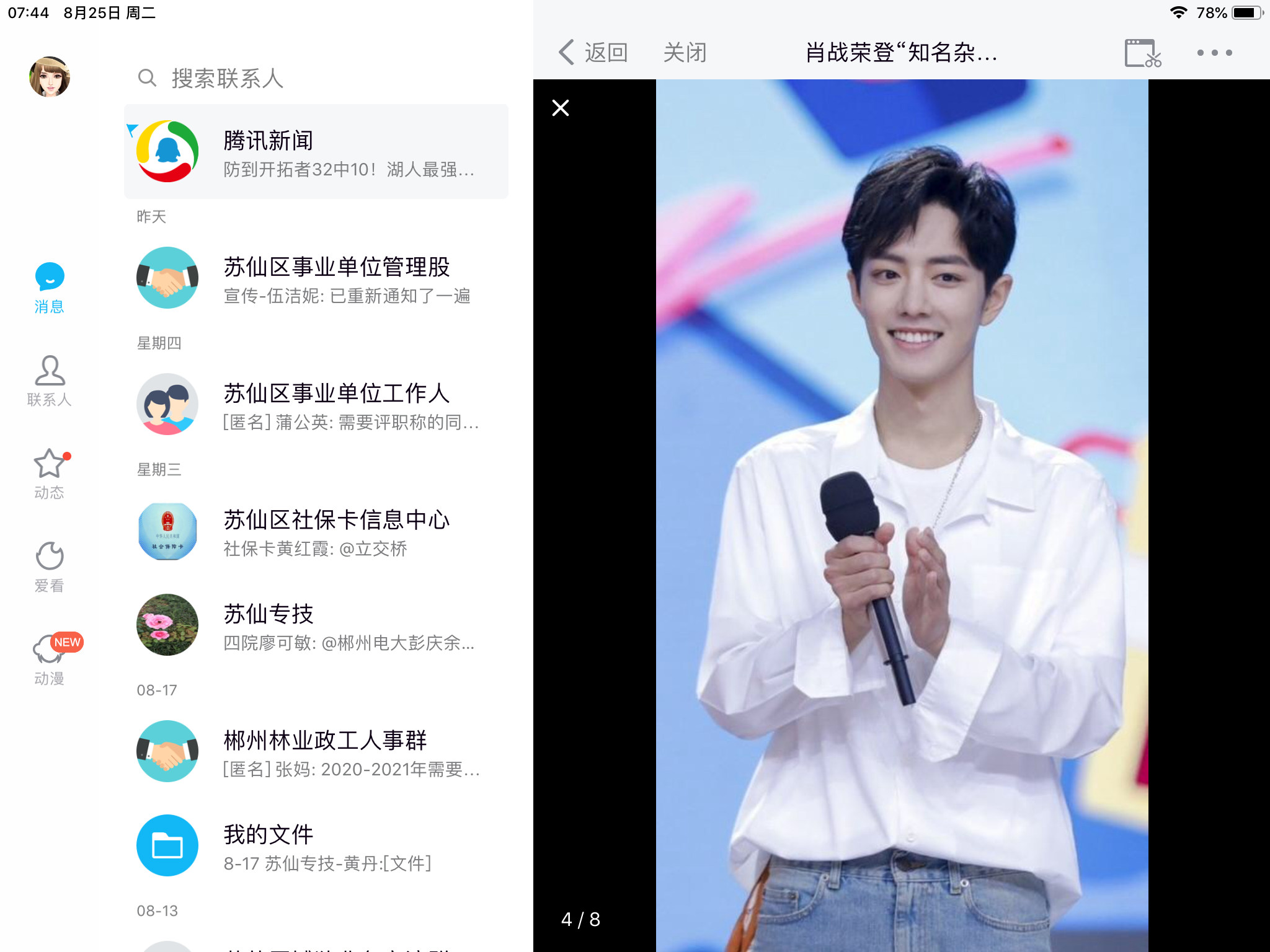Open the 郴州林业政工人事群 chat
Viewport: 1270px width, 952px height.
click(316, 752)
